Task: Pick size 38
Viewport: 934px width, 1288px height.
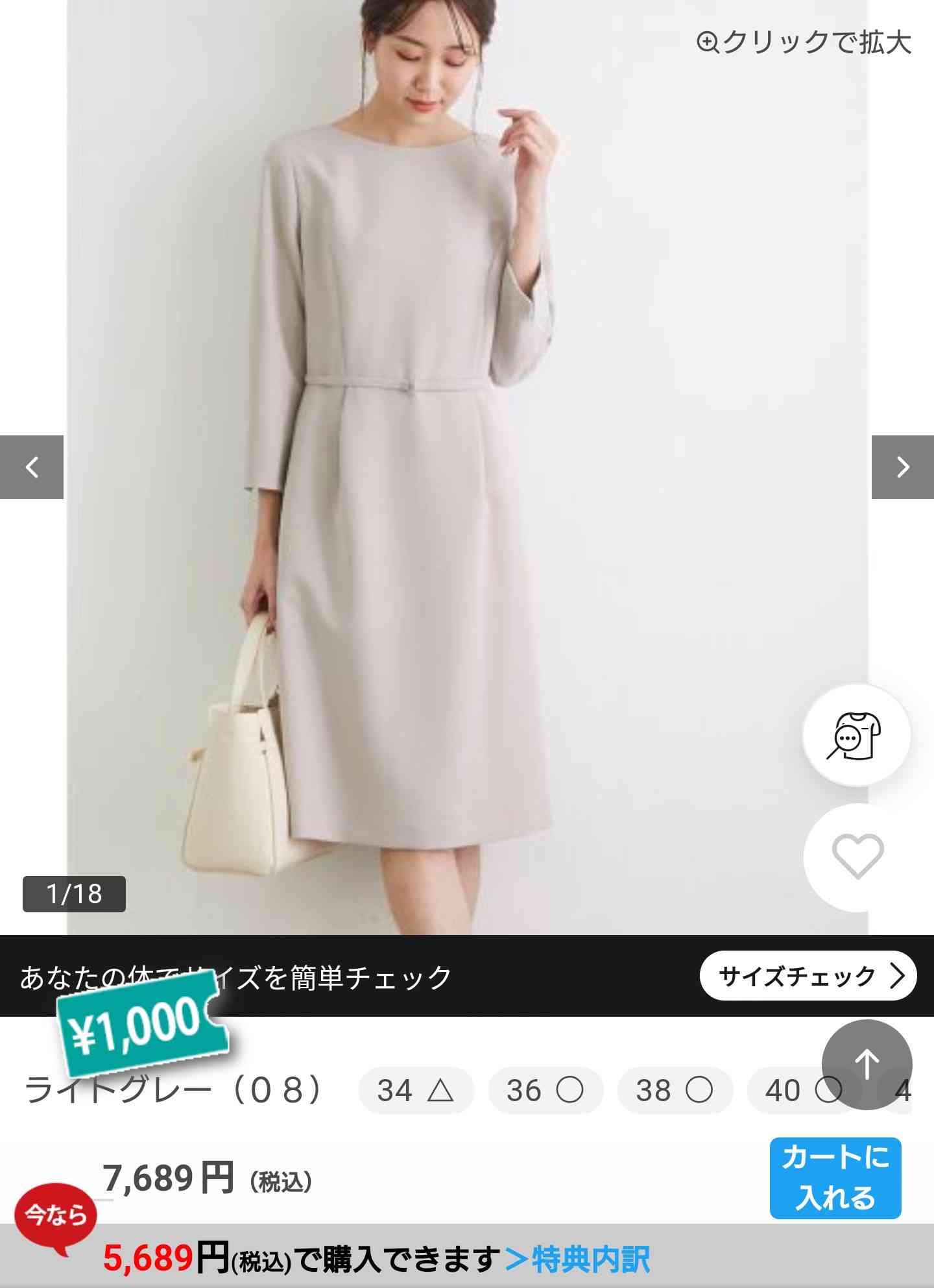Action: coord(675,1091)
